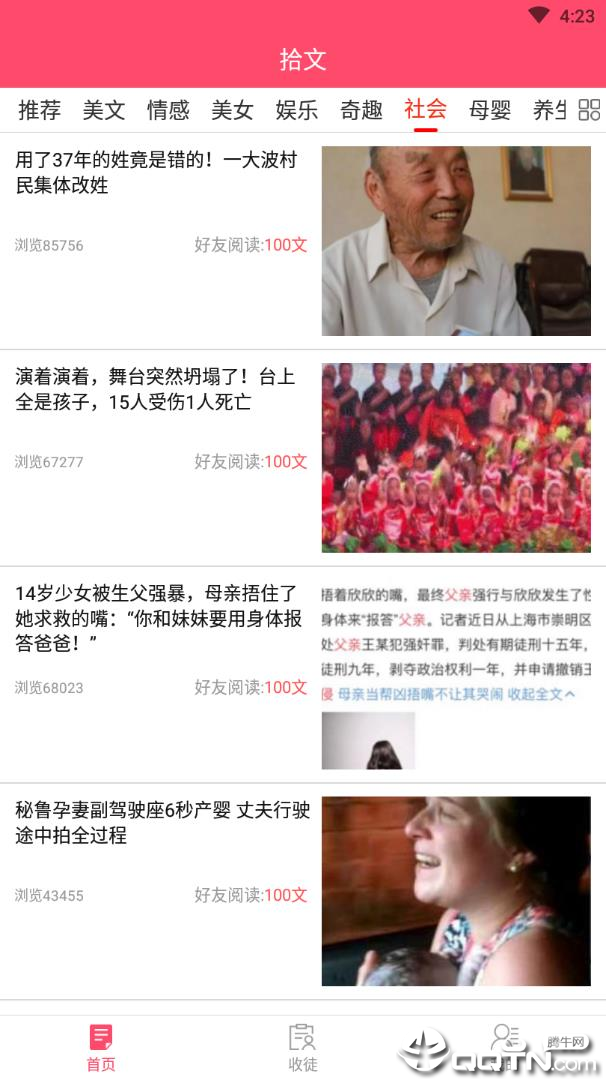The width and height of the screenshot is (606, 1080).
Task: Open the article about the 14岁少女
Action: 160,618
